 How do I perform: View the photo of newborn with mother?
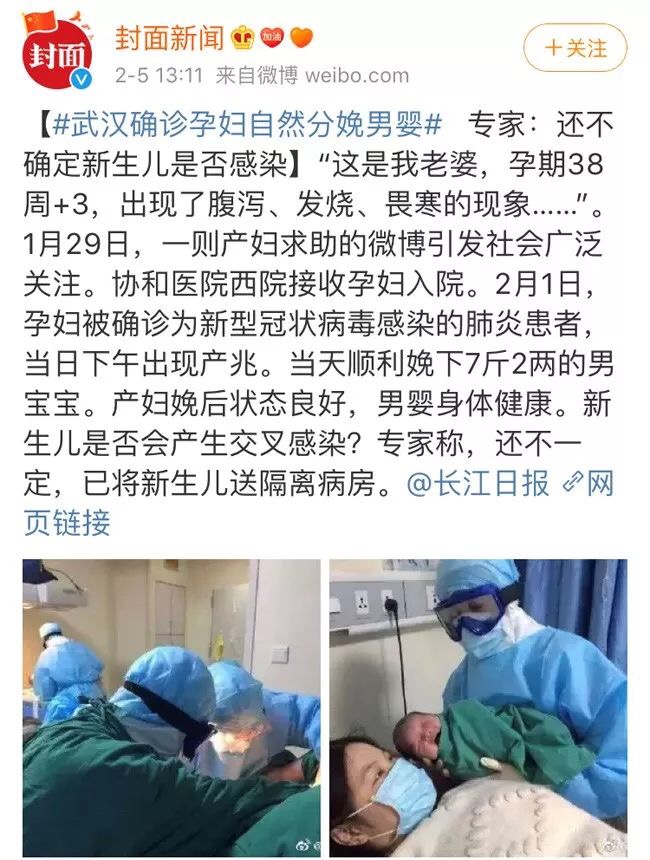pos(478,707)
